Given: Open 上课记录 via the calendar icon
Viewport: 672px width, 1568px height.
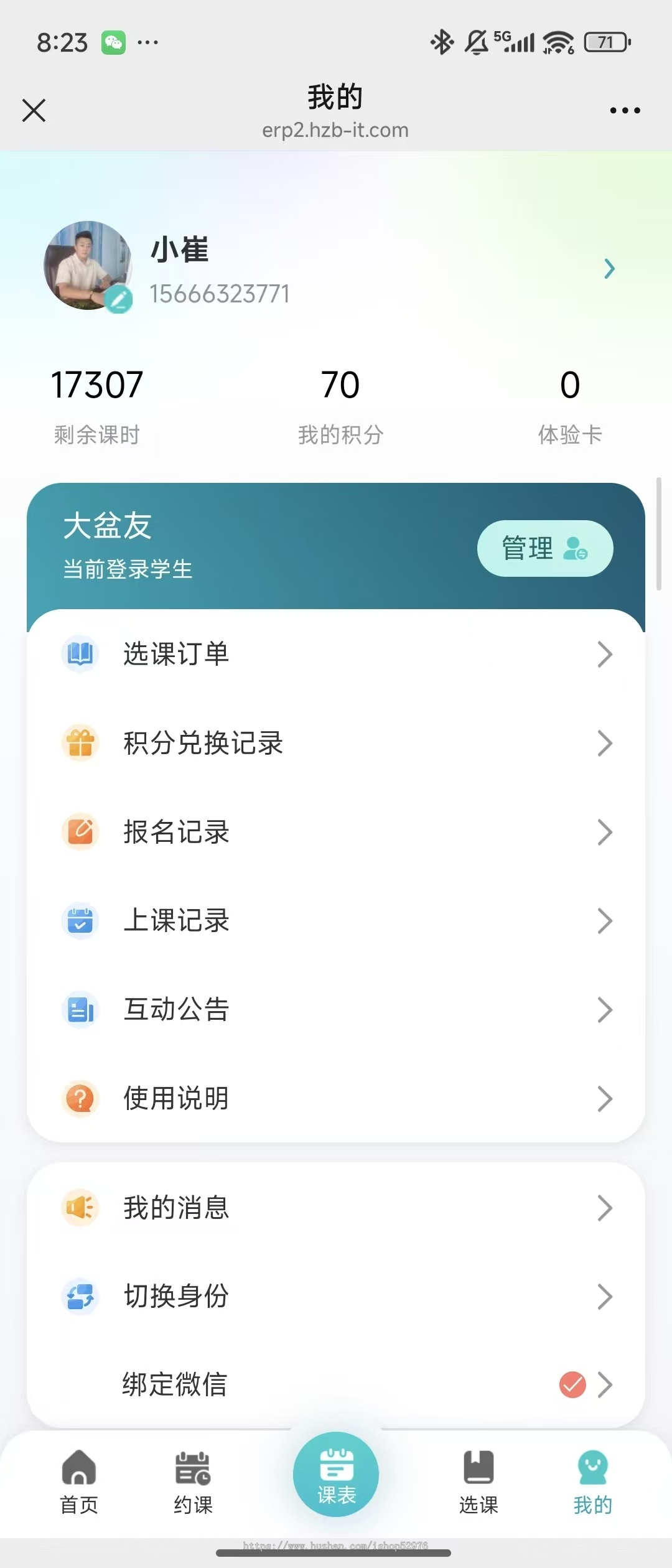Looking at the screenshot, I should (x=80, y=921).
